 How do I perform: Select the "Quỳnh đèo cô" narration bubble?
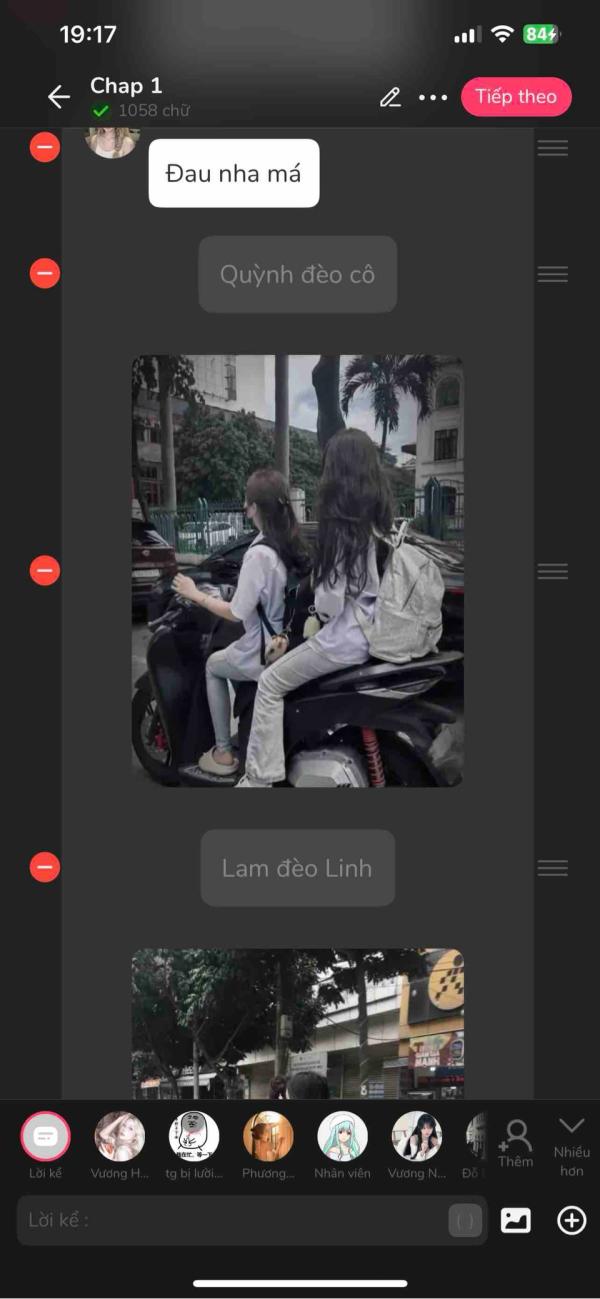point(297,274)
